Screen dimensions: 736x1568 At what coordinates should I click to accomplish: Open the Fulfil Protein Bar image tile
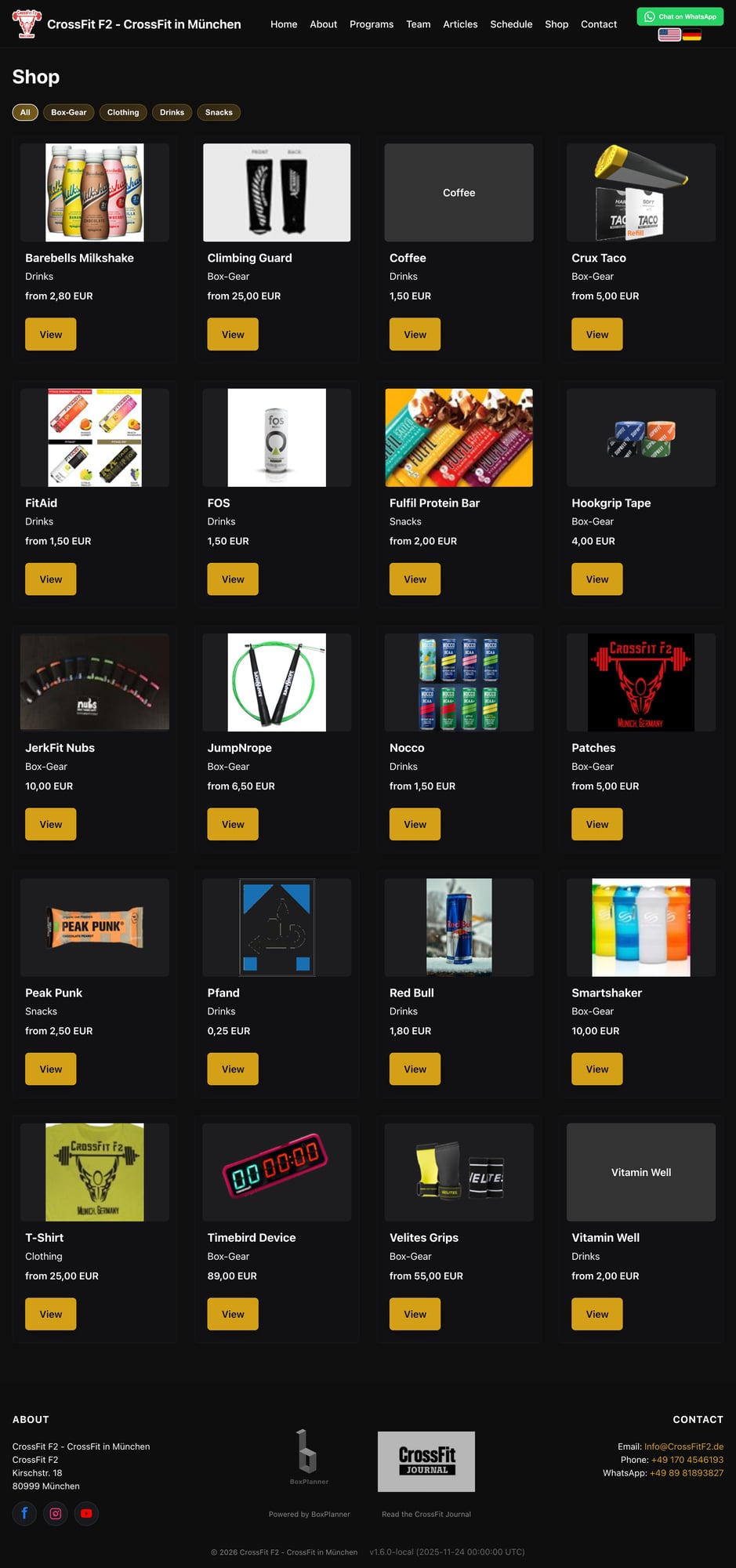pos(459,437)
